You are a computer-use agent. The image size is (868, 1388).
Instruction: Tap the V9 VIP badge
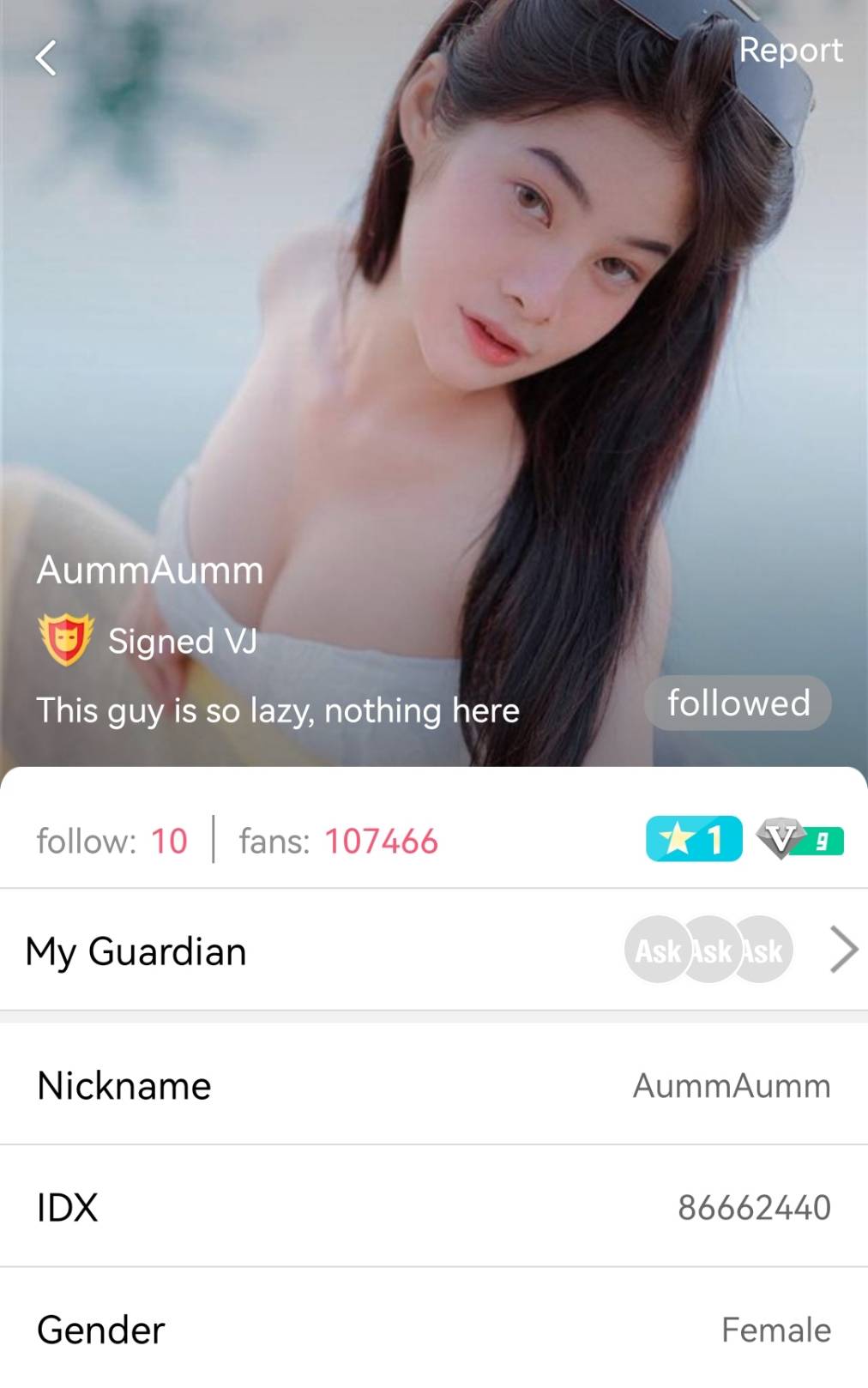point(799,839)
